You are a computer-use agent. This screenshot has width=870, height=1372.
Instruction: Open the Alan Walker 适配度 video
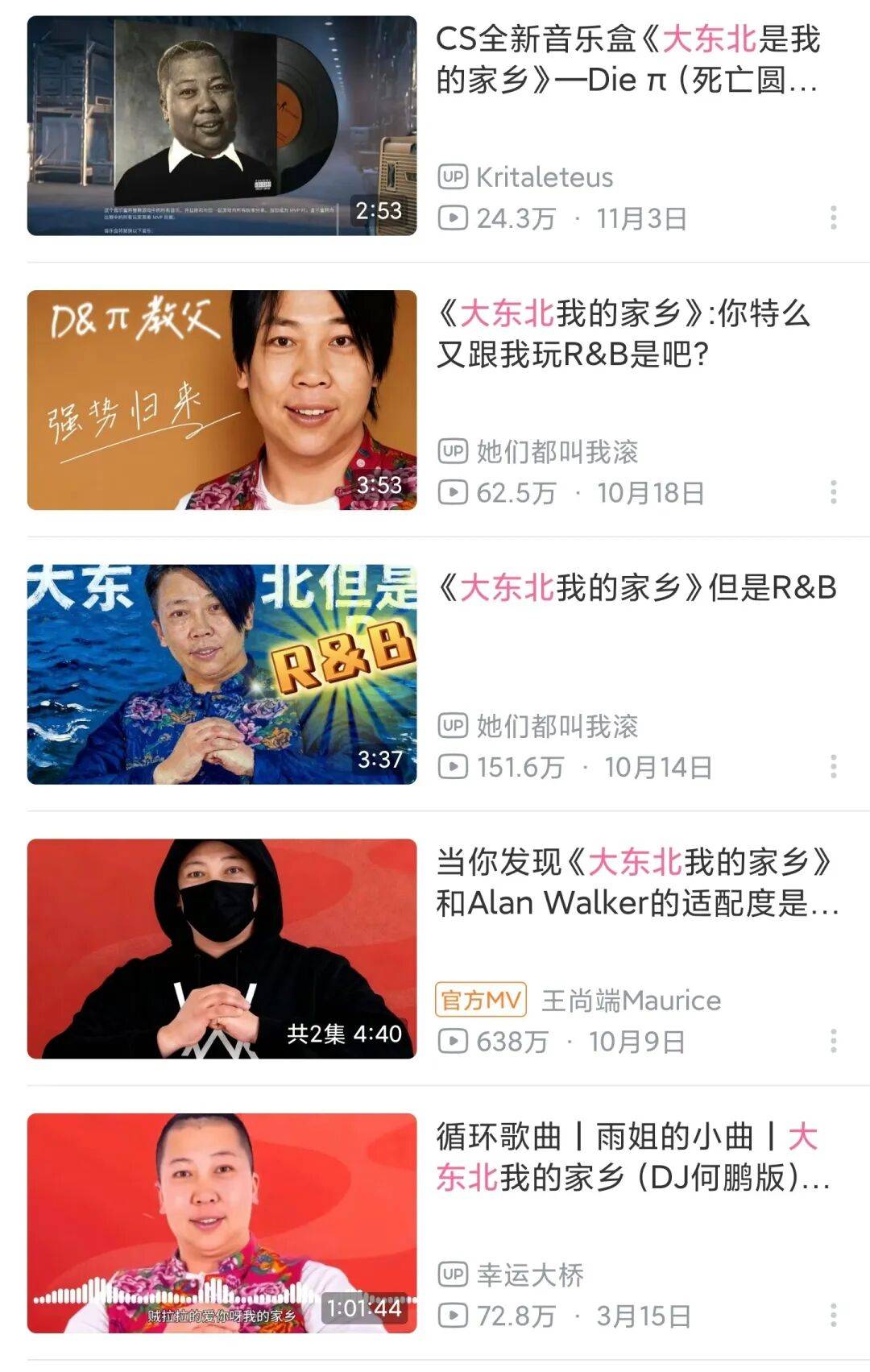[222, 948]
